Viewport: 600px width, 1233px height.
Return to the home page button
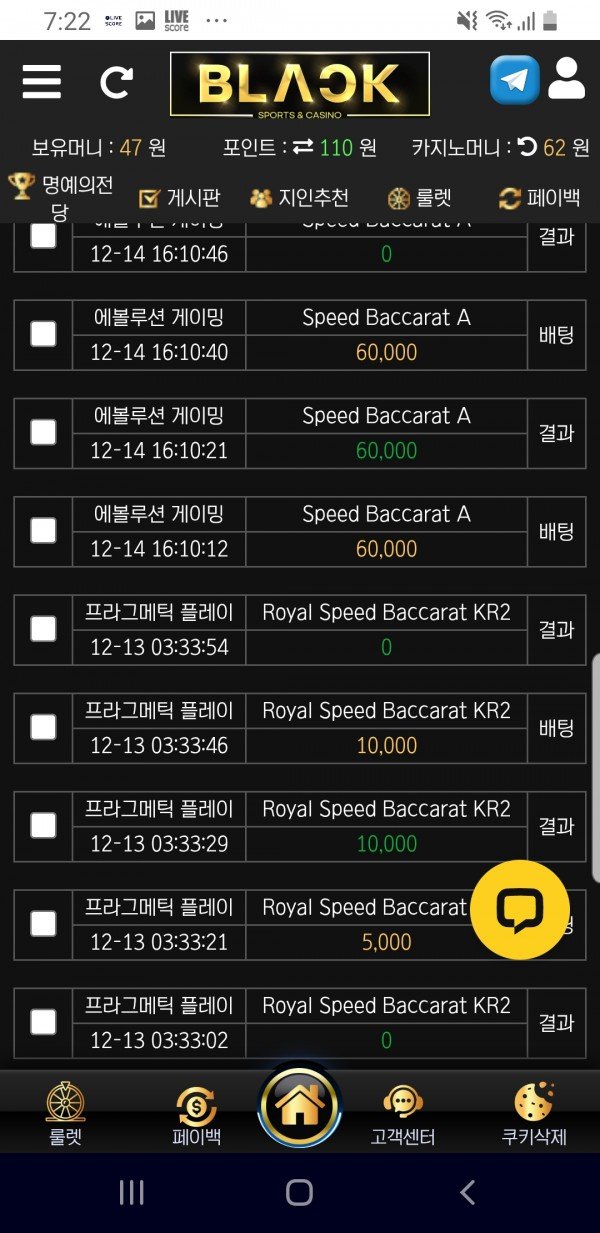coord(300,1106)
